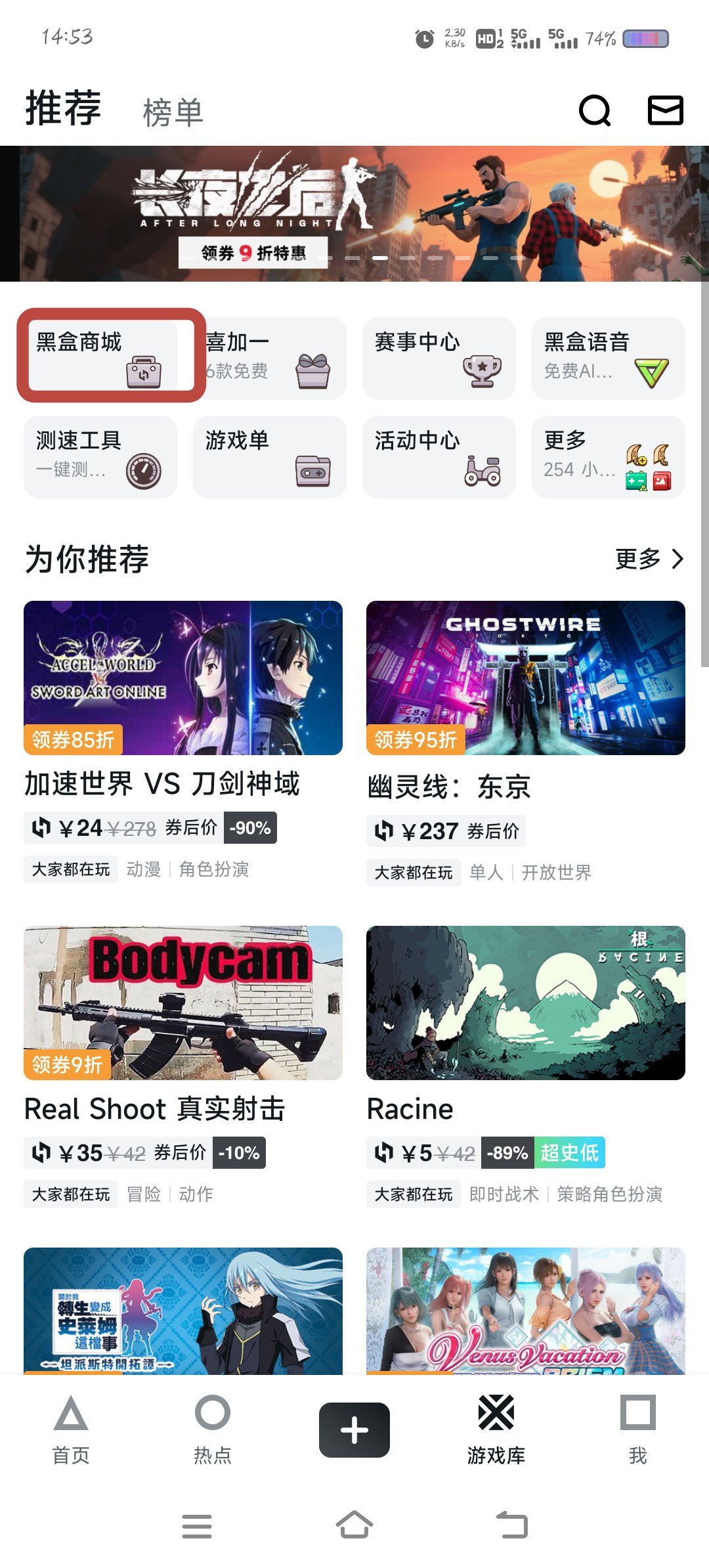Viewport: 709px width, 1568px height.
Task: Open the search icon
Action: click(595, 110)
